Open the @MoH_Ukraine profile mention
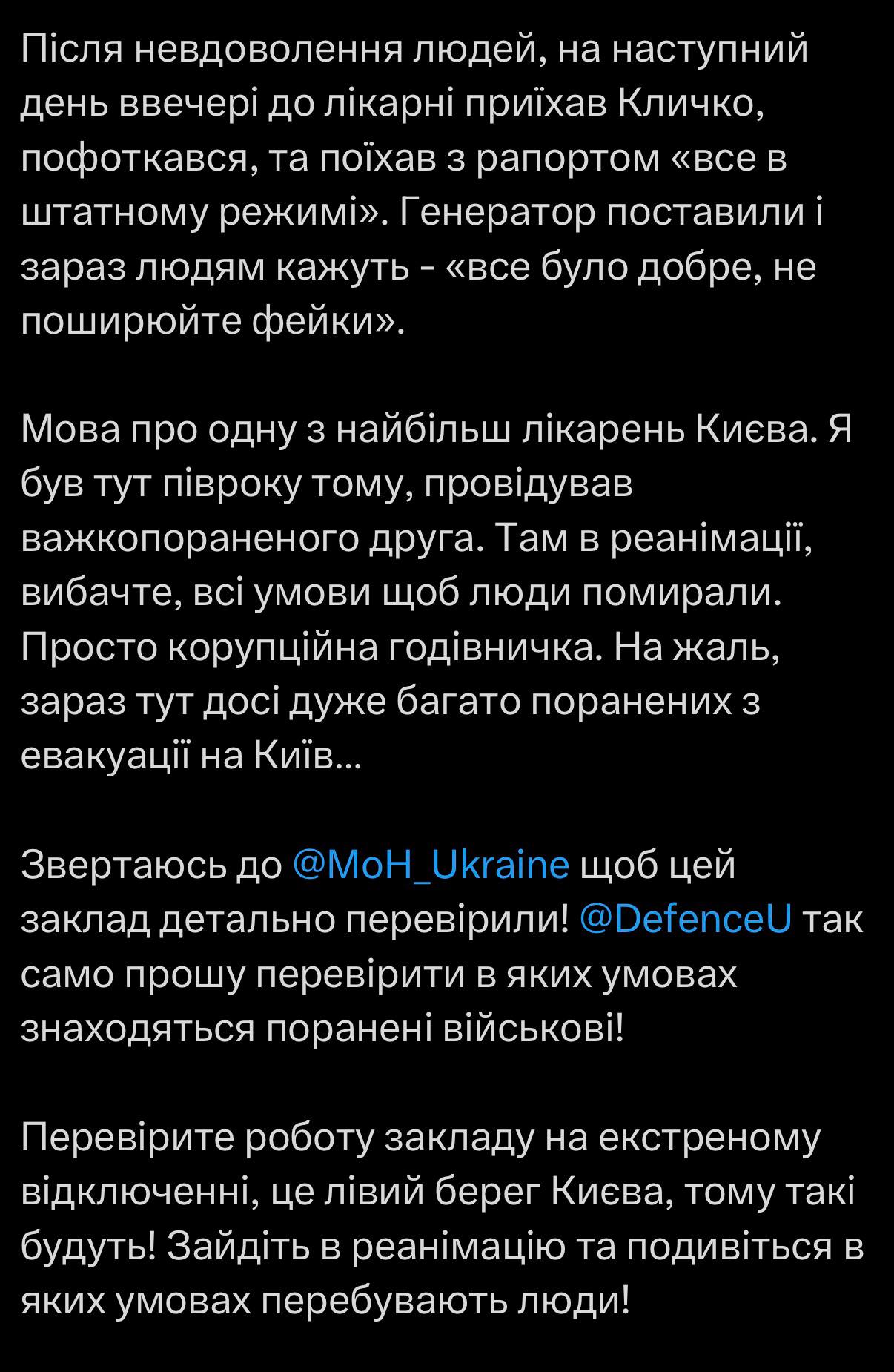The image size is (894, 1372). (431, 865)
